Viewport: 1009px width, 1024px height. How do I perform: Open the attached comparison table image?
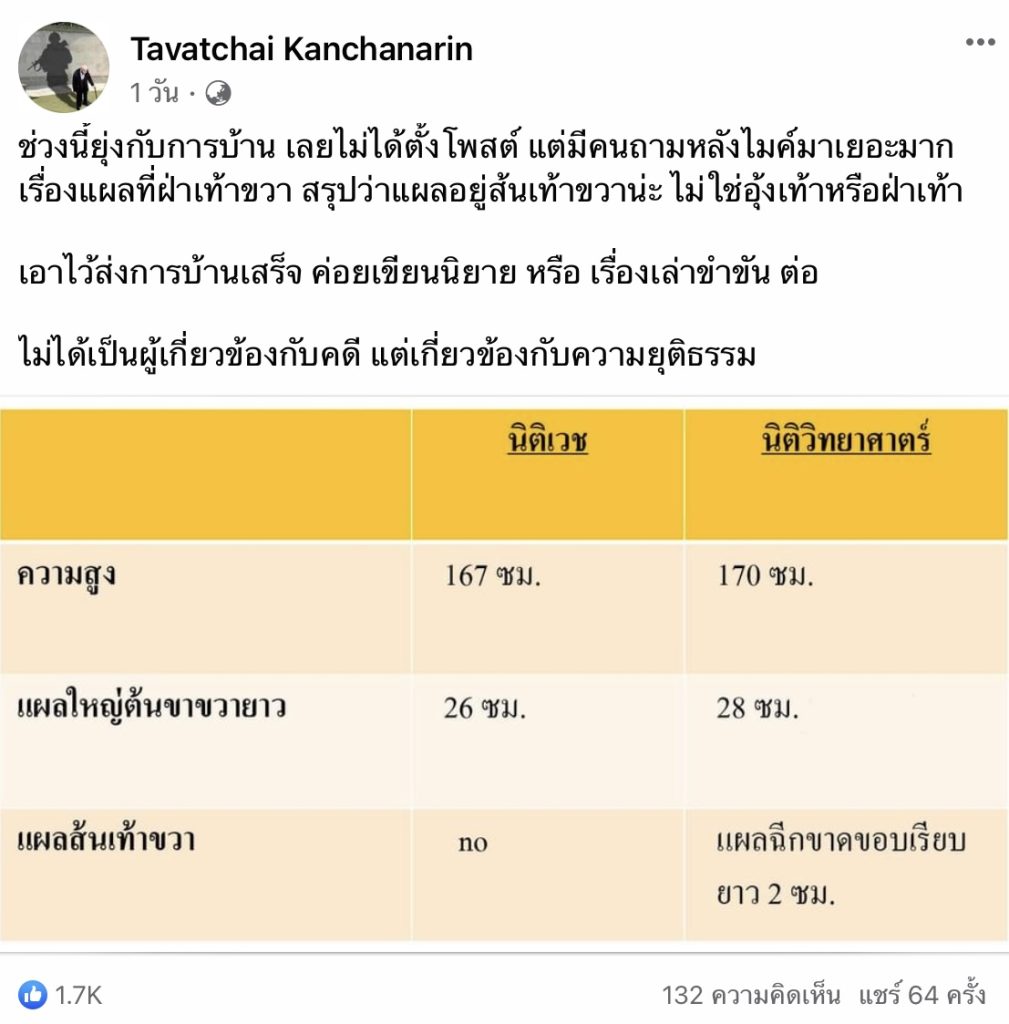(504, 675)
